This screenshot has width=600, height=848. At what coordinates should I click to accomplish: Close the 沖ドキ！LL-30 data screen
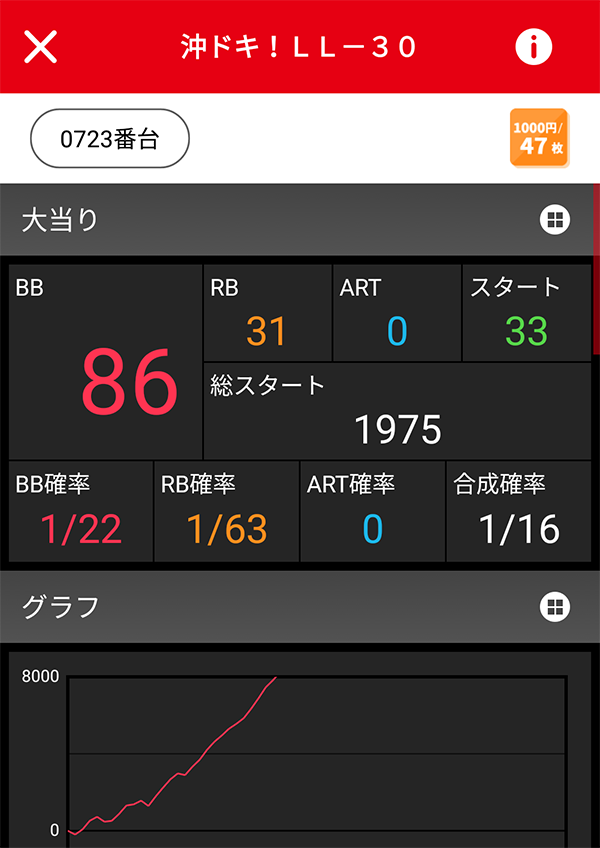coord(40,47)
